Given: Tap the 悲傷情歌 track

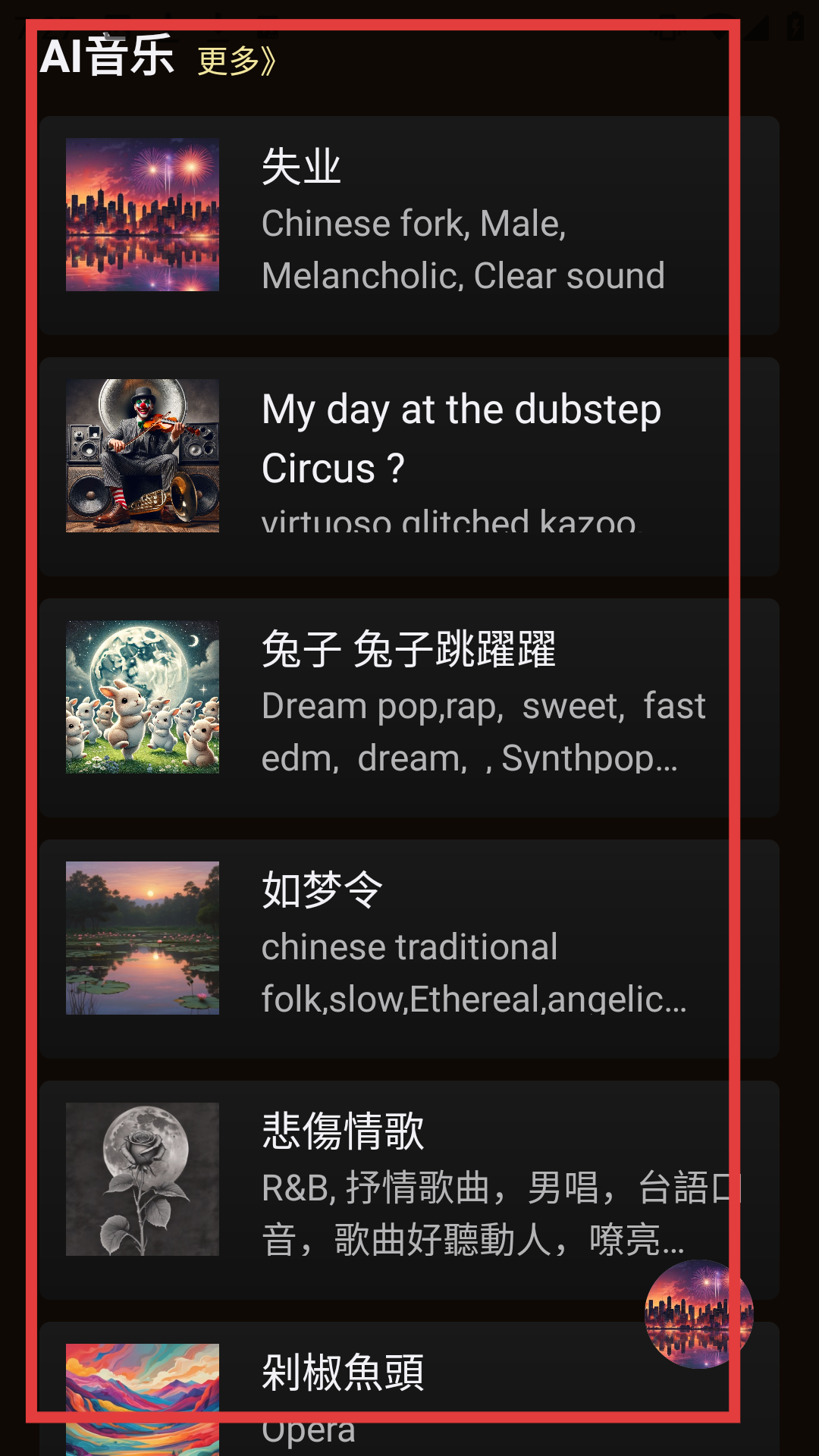Looking at the screenshot, I should point(409,1188).
